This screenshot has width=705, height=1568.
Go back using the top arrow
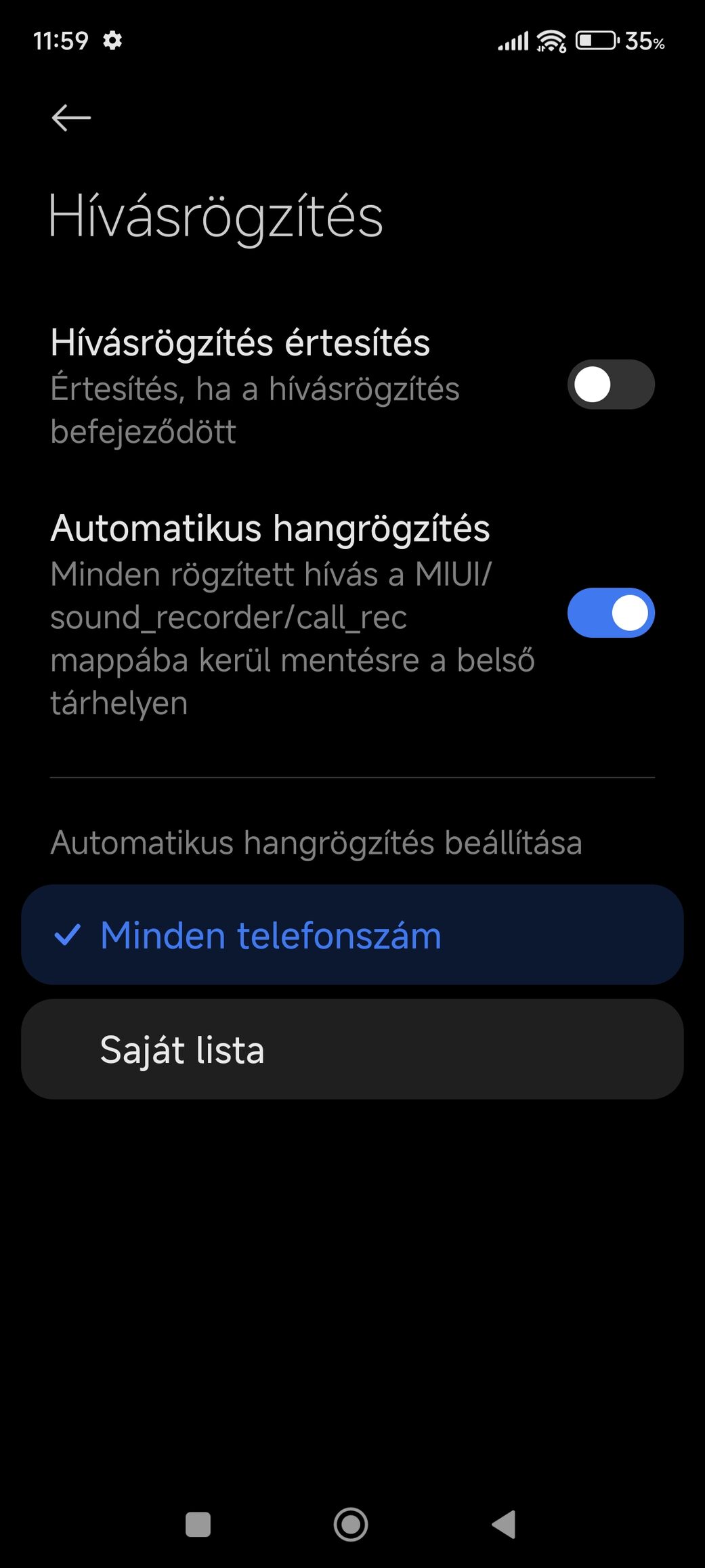point(71,118)
